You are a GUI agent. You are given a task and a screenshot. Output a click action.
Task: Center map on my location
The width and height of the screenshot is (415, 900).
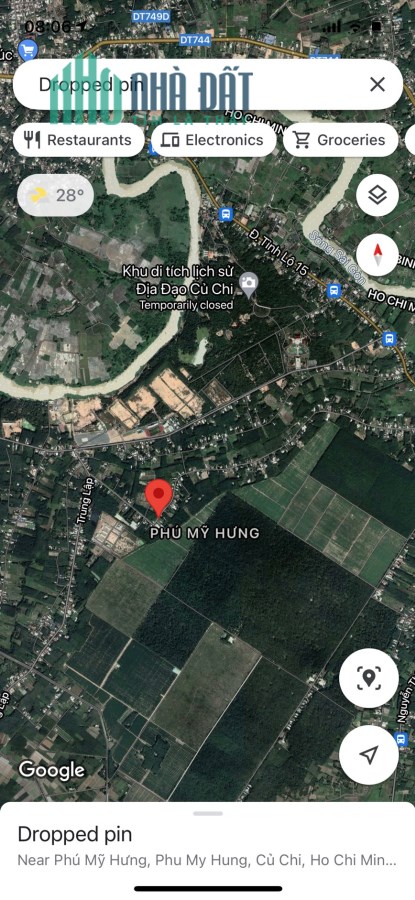point(369,754)
